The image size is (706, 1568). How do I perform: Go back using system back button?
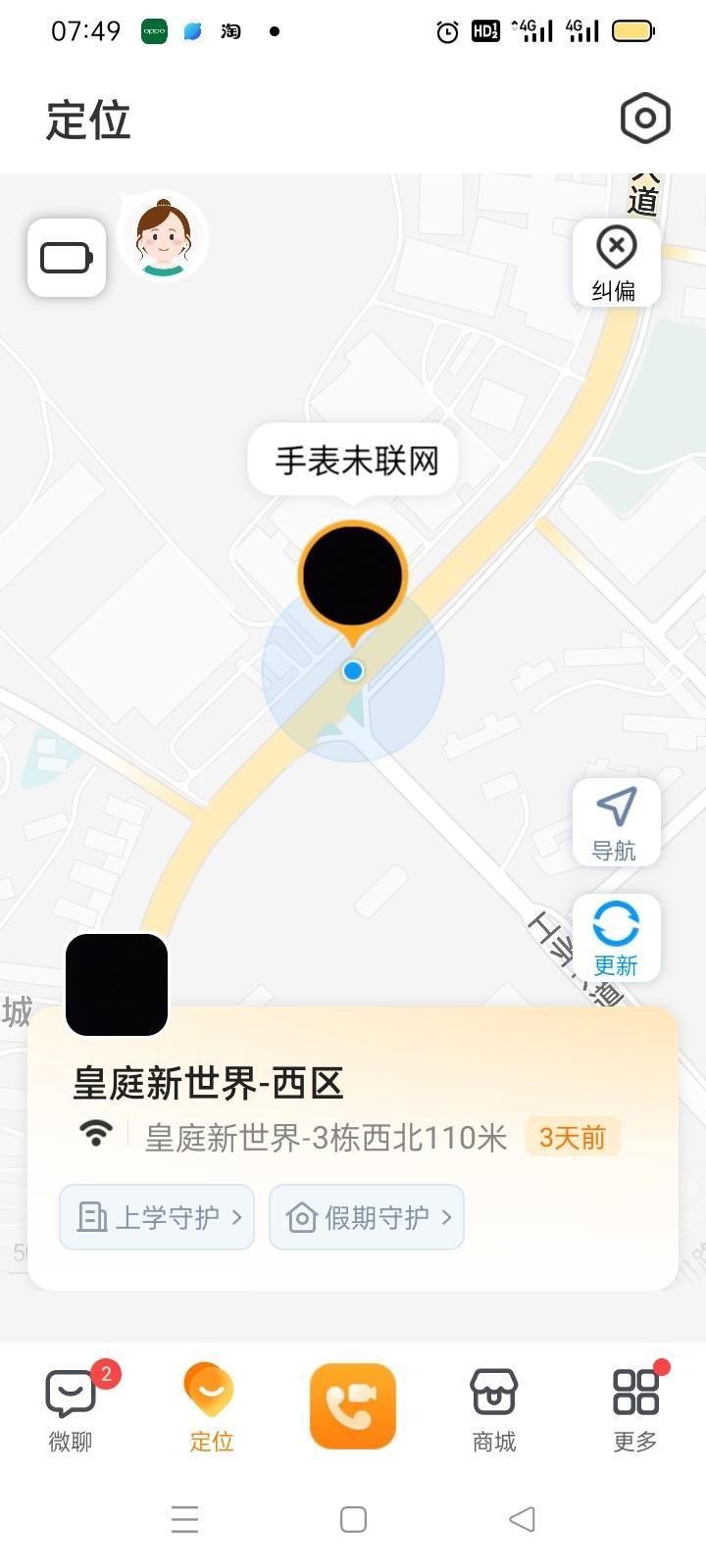pyautogui.click(x=522, y=1519)
